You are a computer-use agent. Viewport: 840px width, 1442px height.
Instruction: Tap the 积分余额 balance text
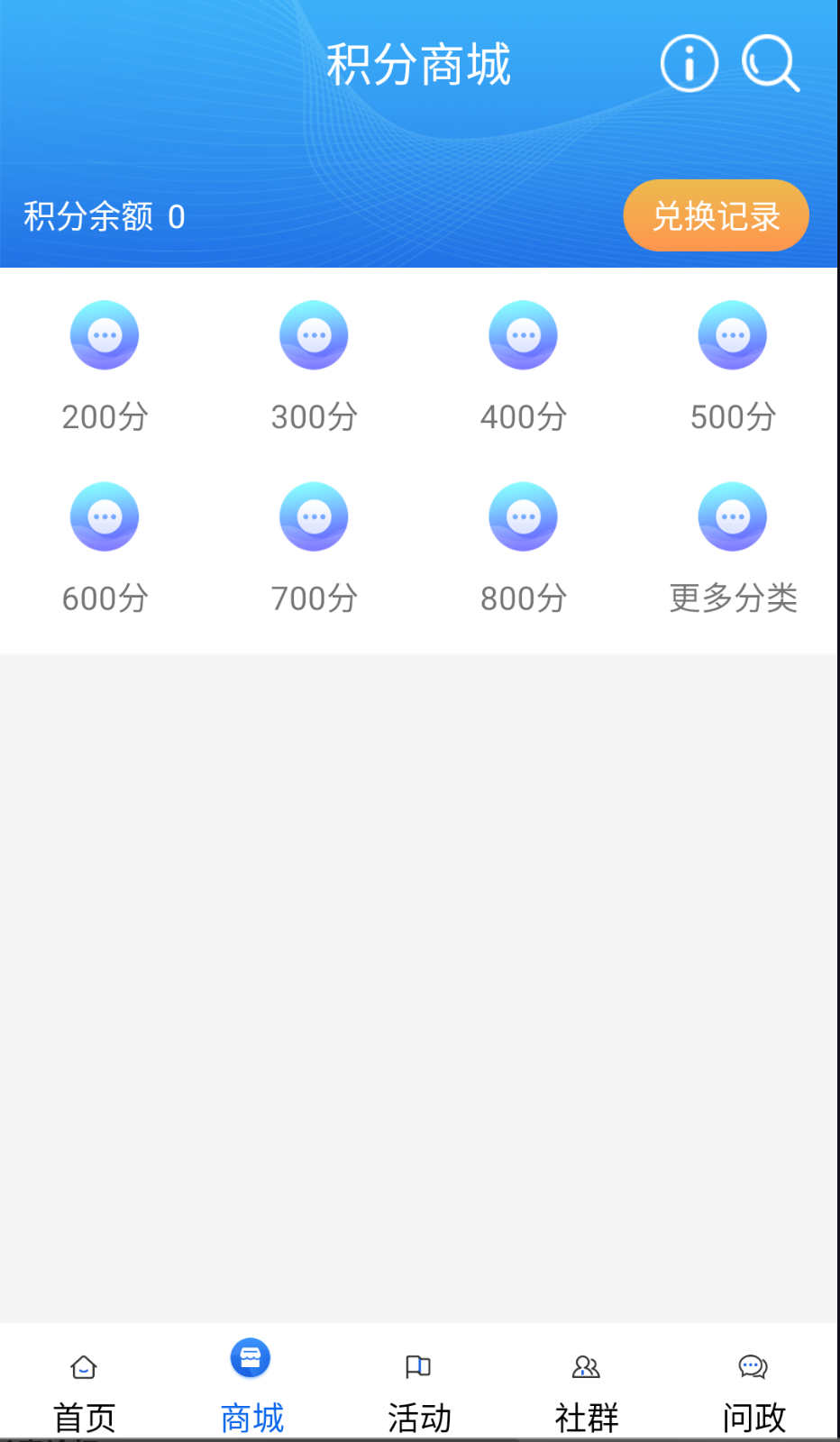[x=102, y=216]
